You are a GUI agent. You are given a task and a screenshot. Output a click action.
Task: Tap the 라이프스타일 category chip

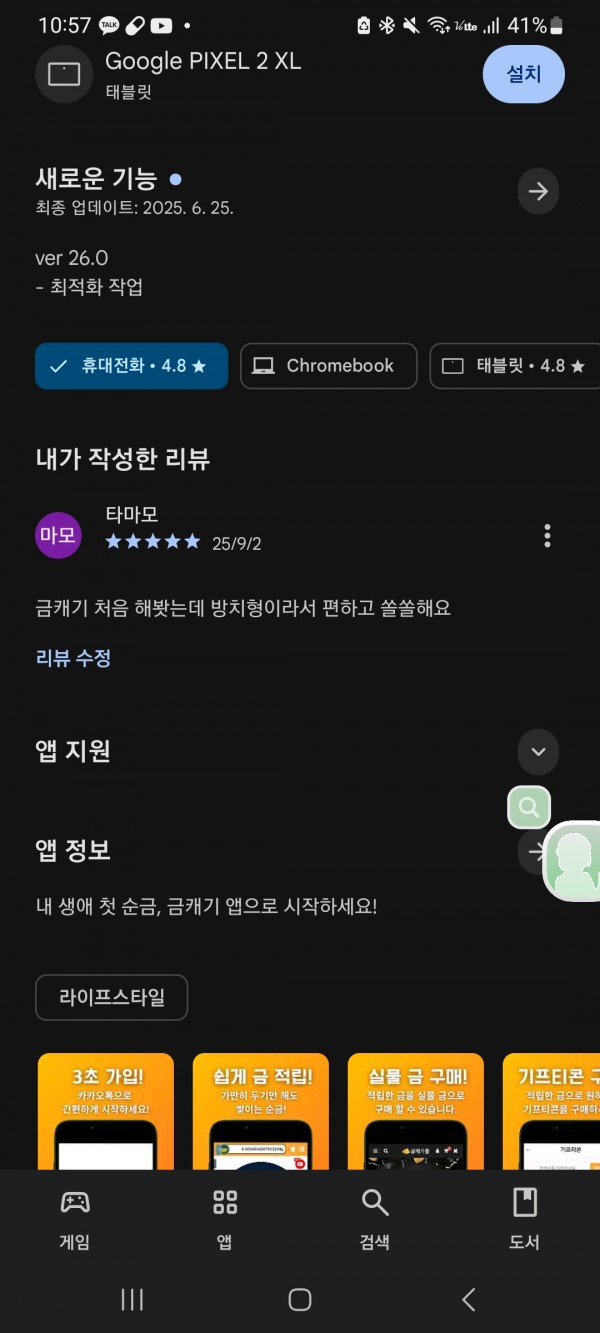coord(111,997)
